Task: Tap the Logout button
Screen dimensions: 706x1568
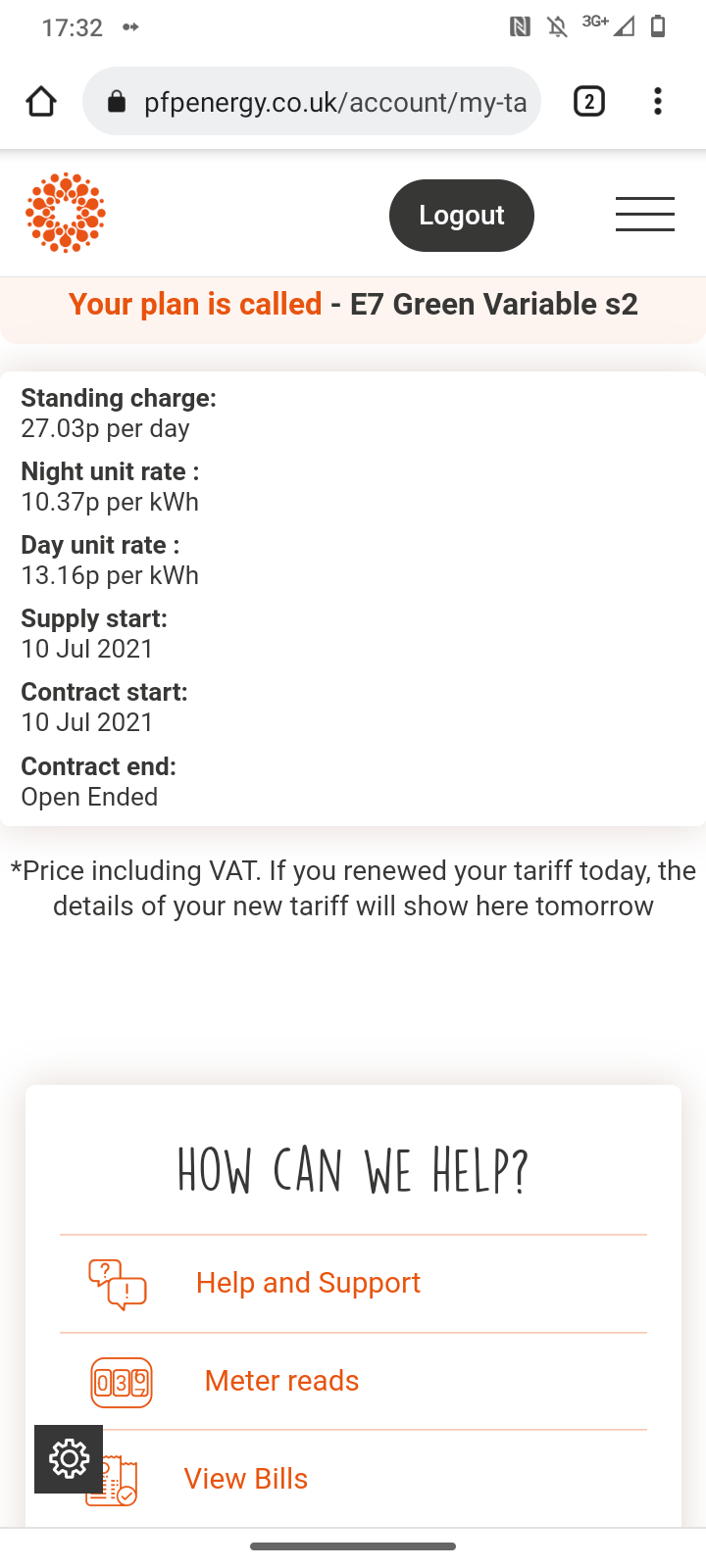Action: (462, 216)
